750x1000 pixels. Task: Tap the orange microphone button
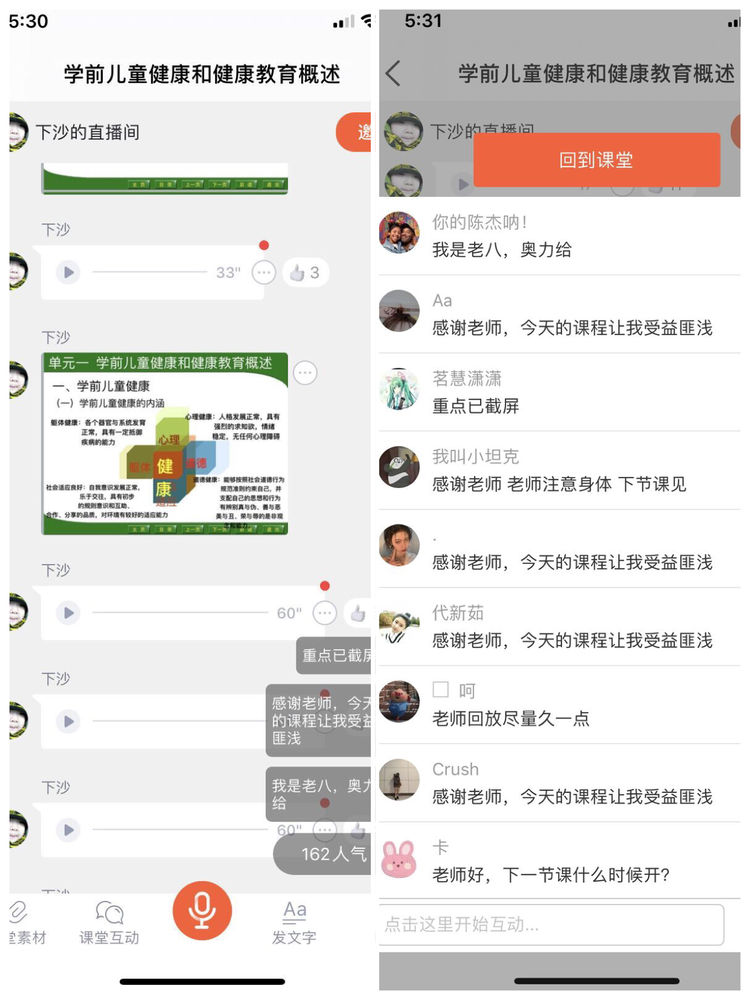[x=202, y=910]
